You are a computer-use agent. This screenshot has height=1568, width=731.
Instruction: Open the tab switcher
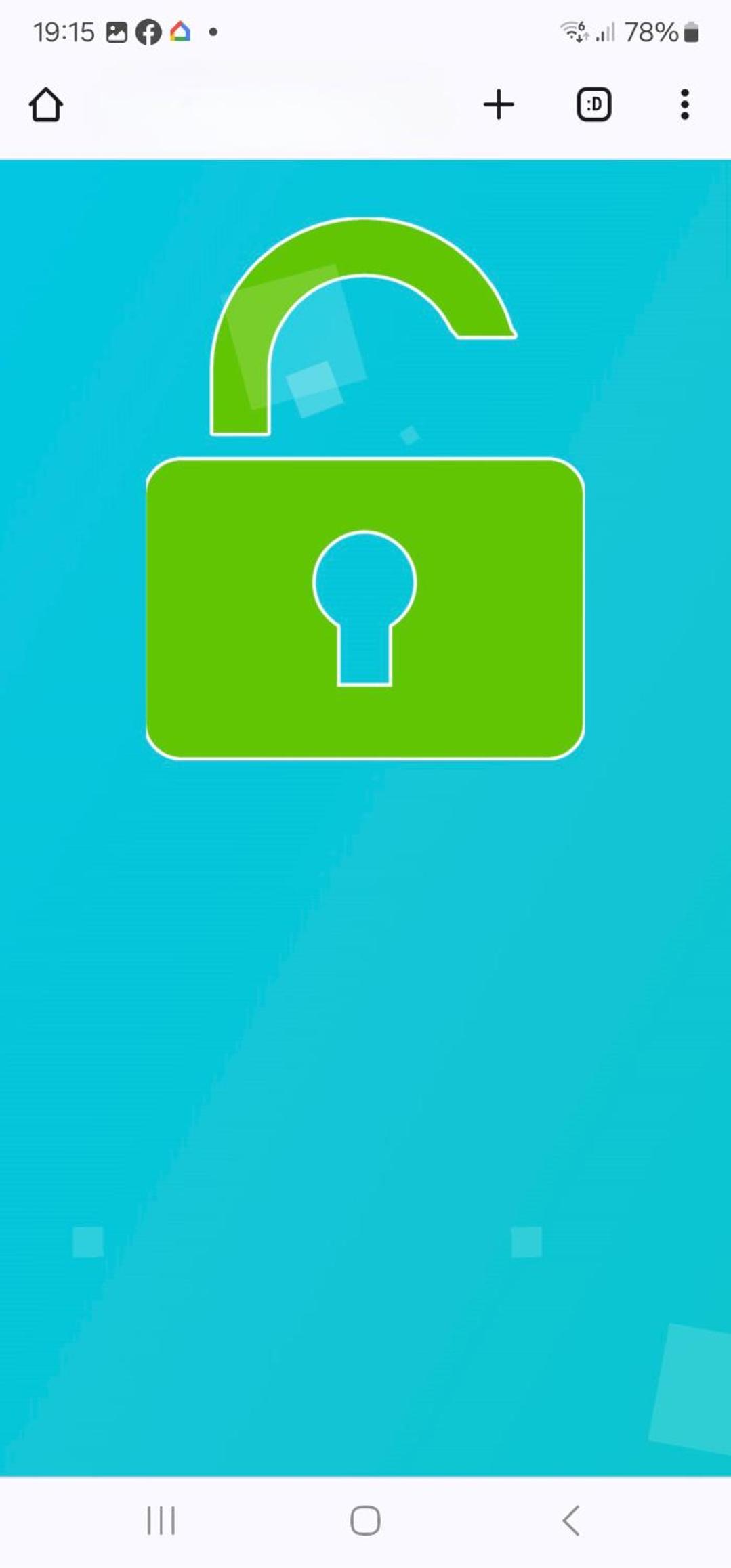click(x=594, y=105)
